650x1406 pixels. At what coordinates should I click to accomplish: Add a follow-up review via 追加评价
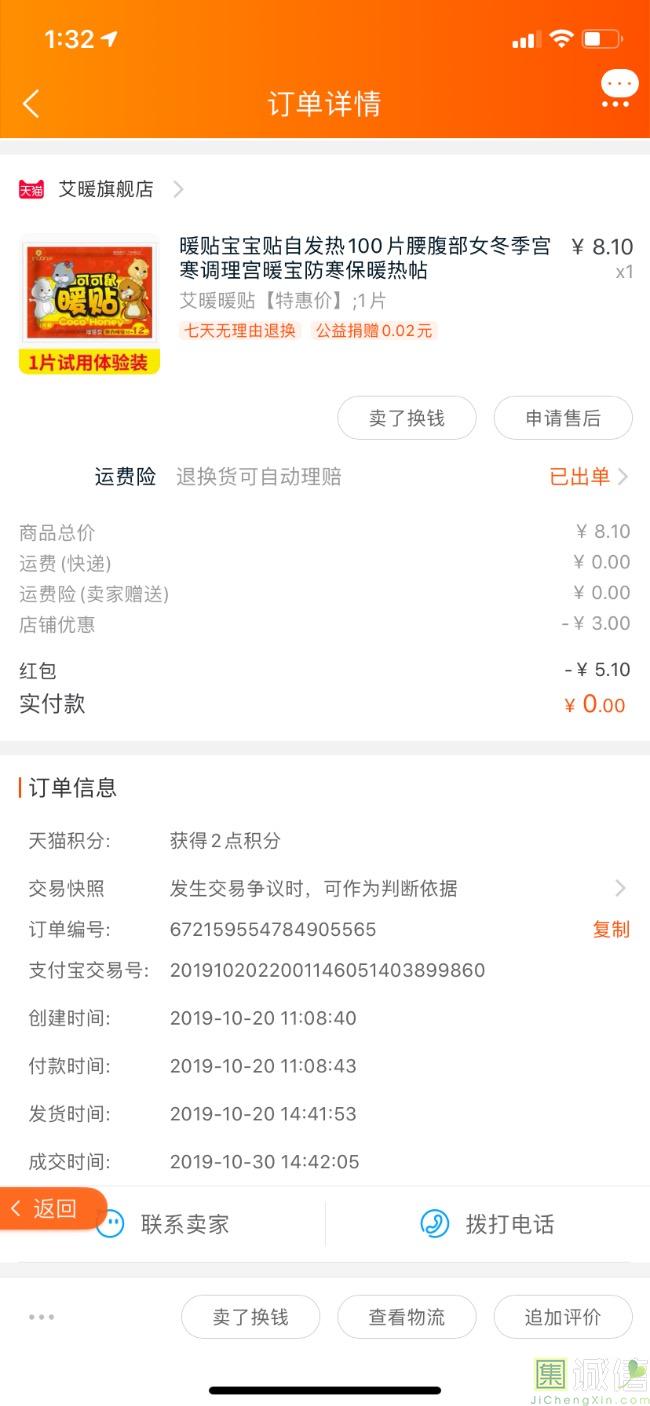tap(563, 1317)
